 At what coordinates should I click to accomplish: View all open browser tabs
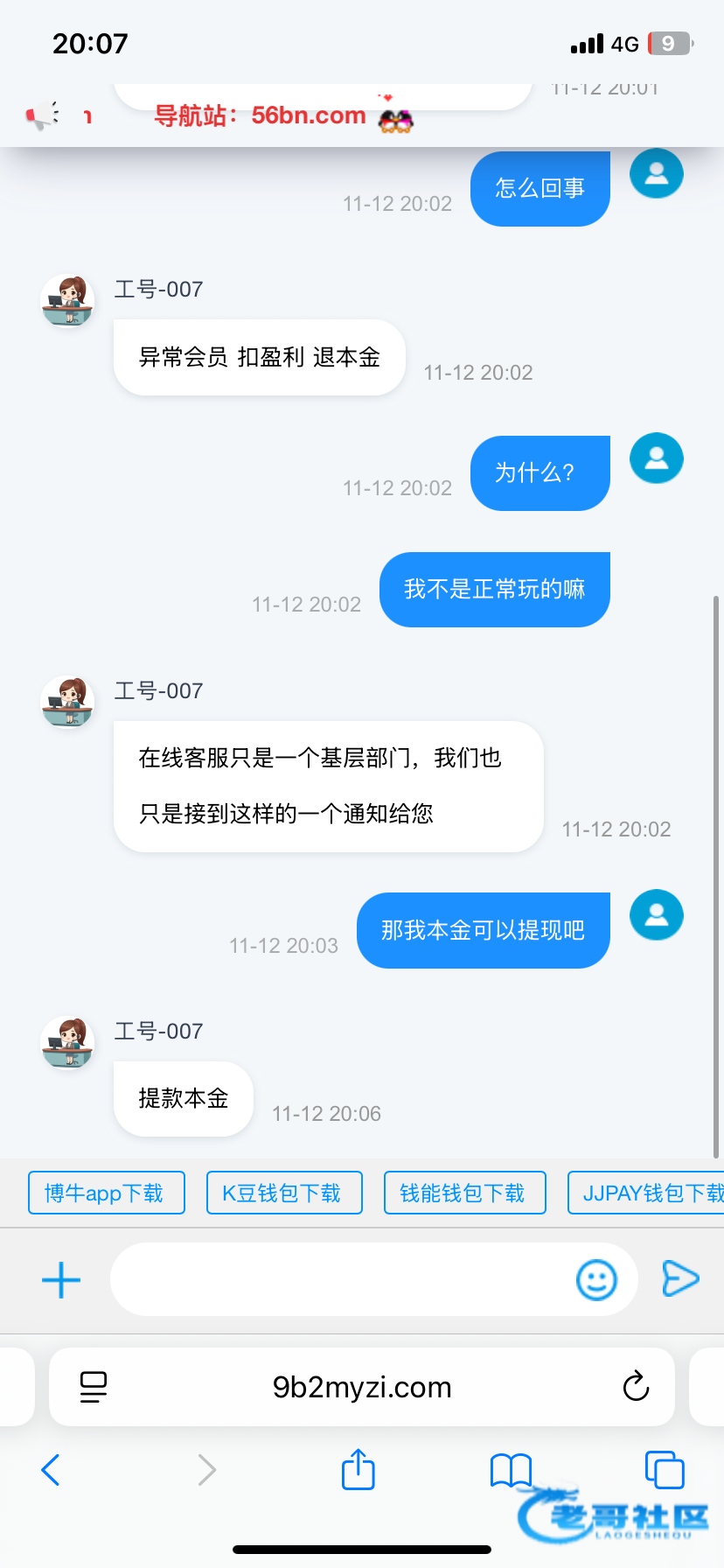[x=664, y=1469]
